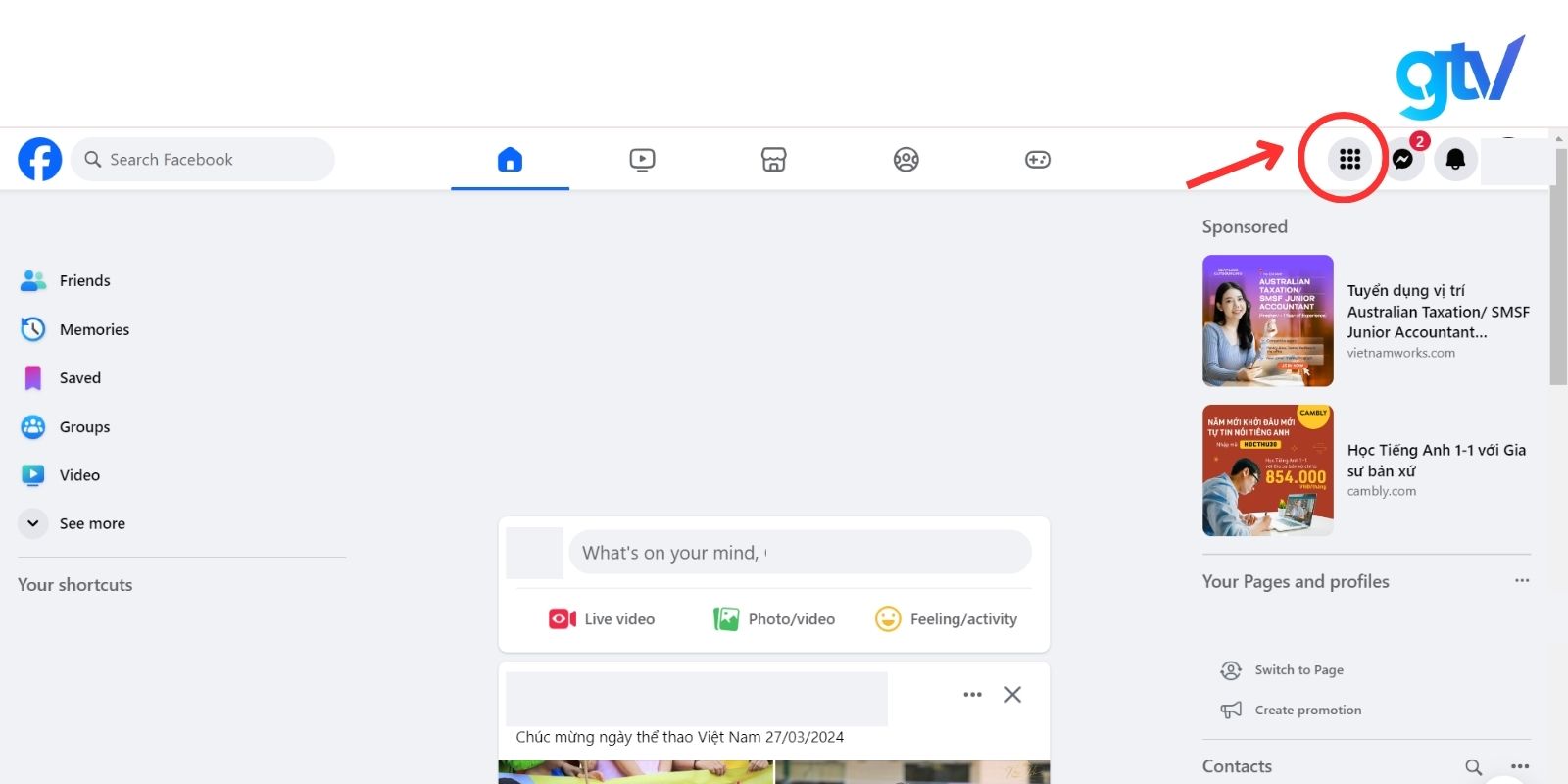The height and width of the screenshot is (784, 1568).
Task: Choose Feeling/activity for a post
Action: 946,619
